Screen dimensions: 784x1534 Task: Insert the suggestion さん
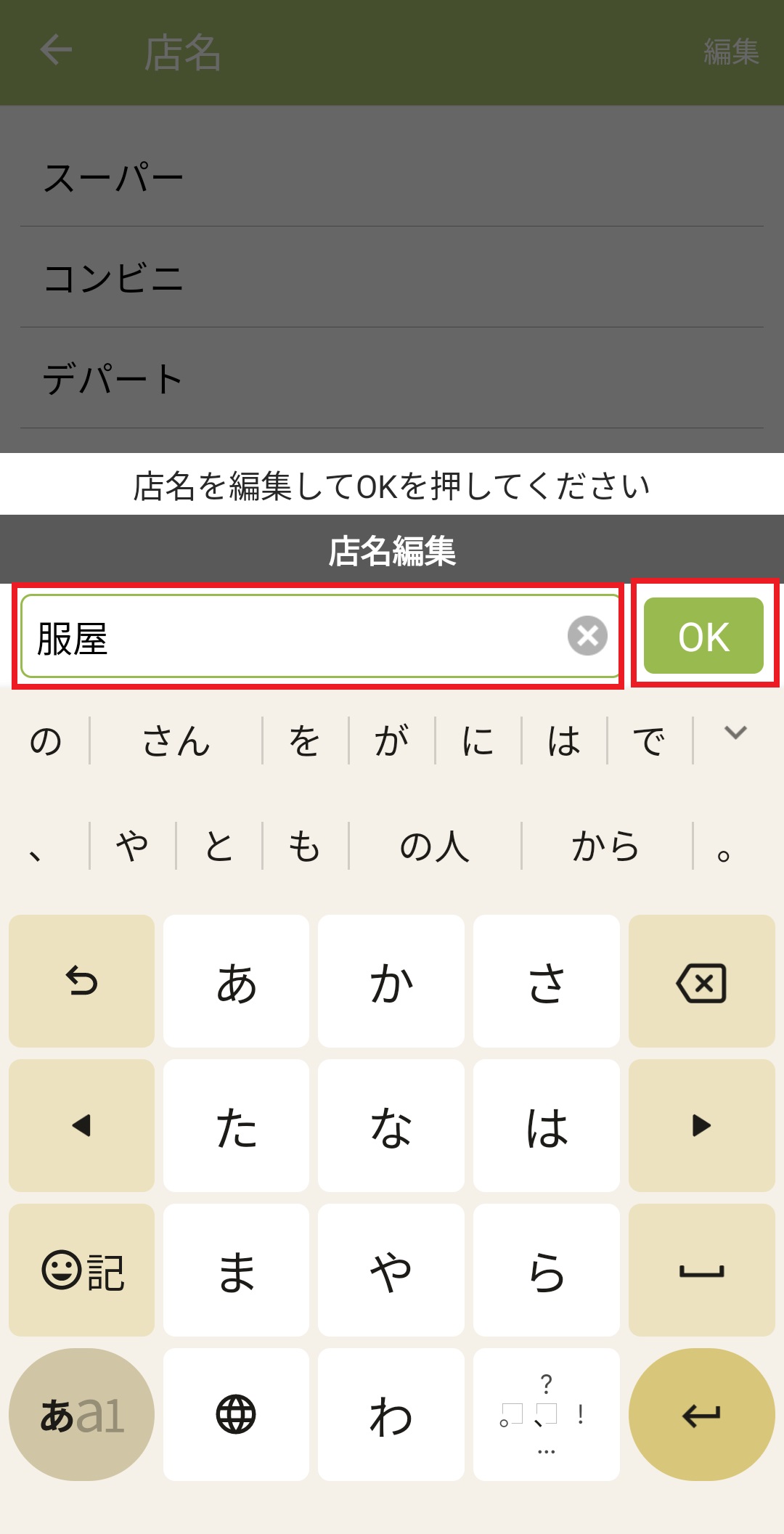coord(176,741)
